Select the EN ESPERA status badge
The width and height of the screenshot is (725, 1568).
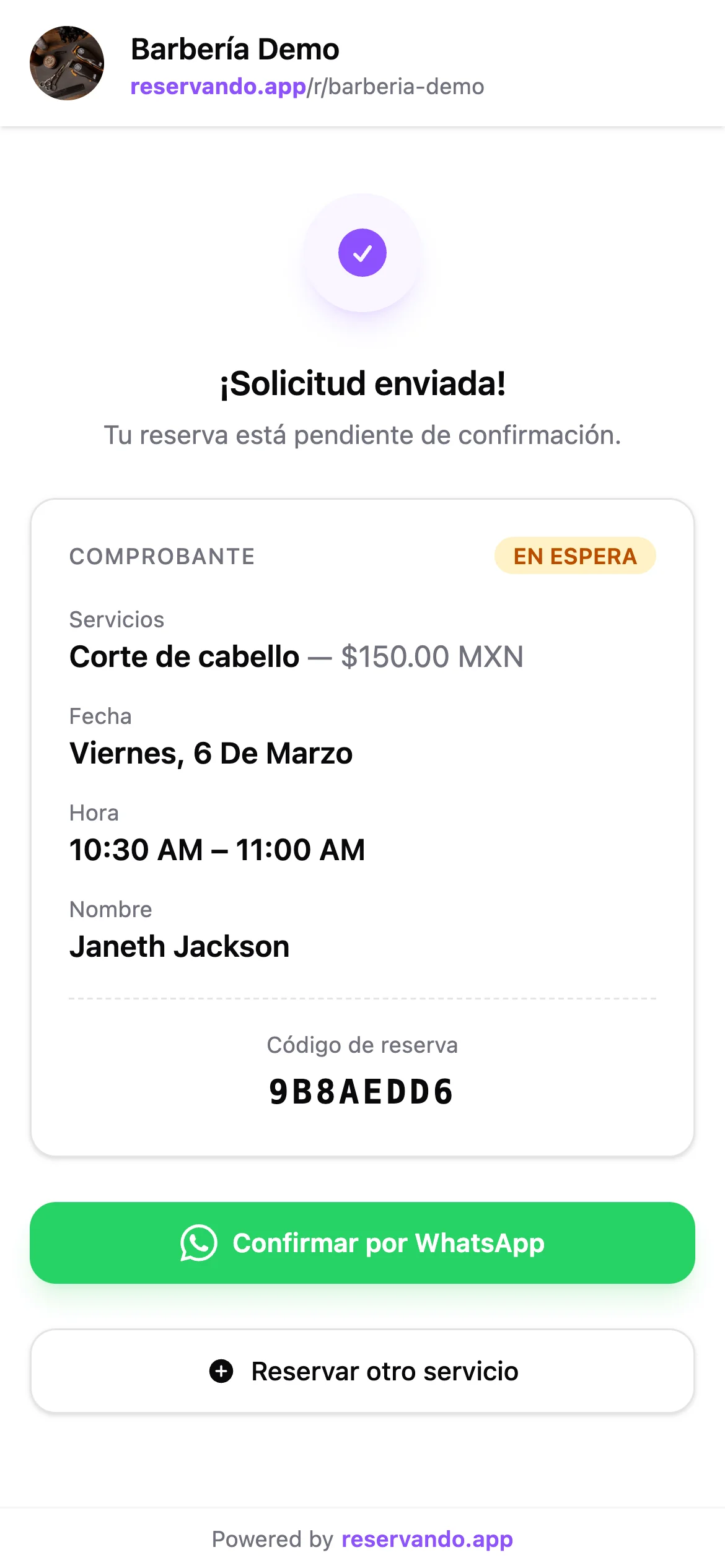(575, 555)
